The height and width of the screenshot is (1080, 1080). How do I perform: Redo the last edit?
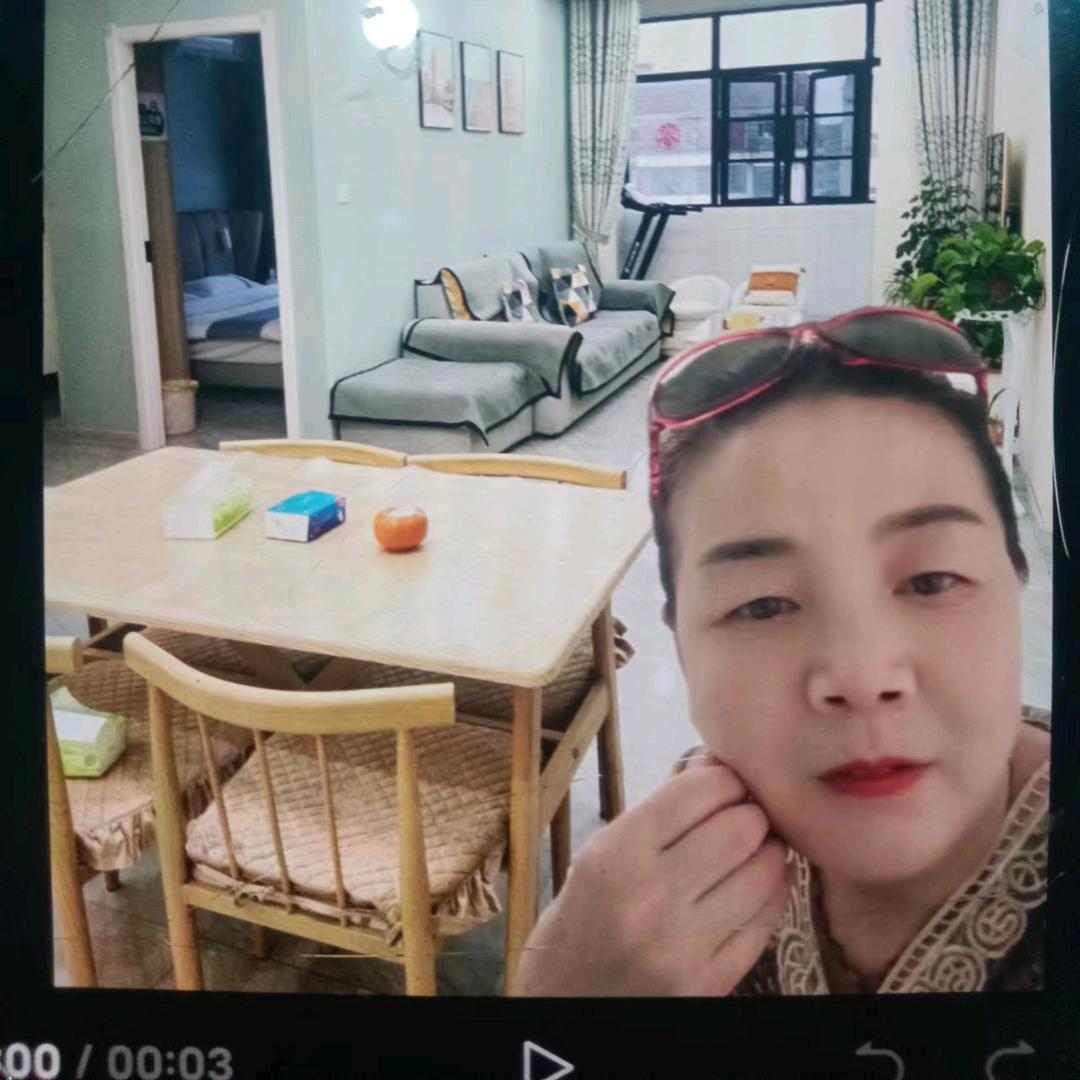(1009, 1062)
